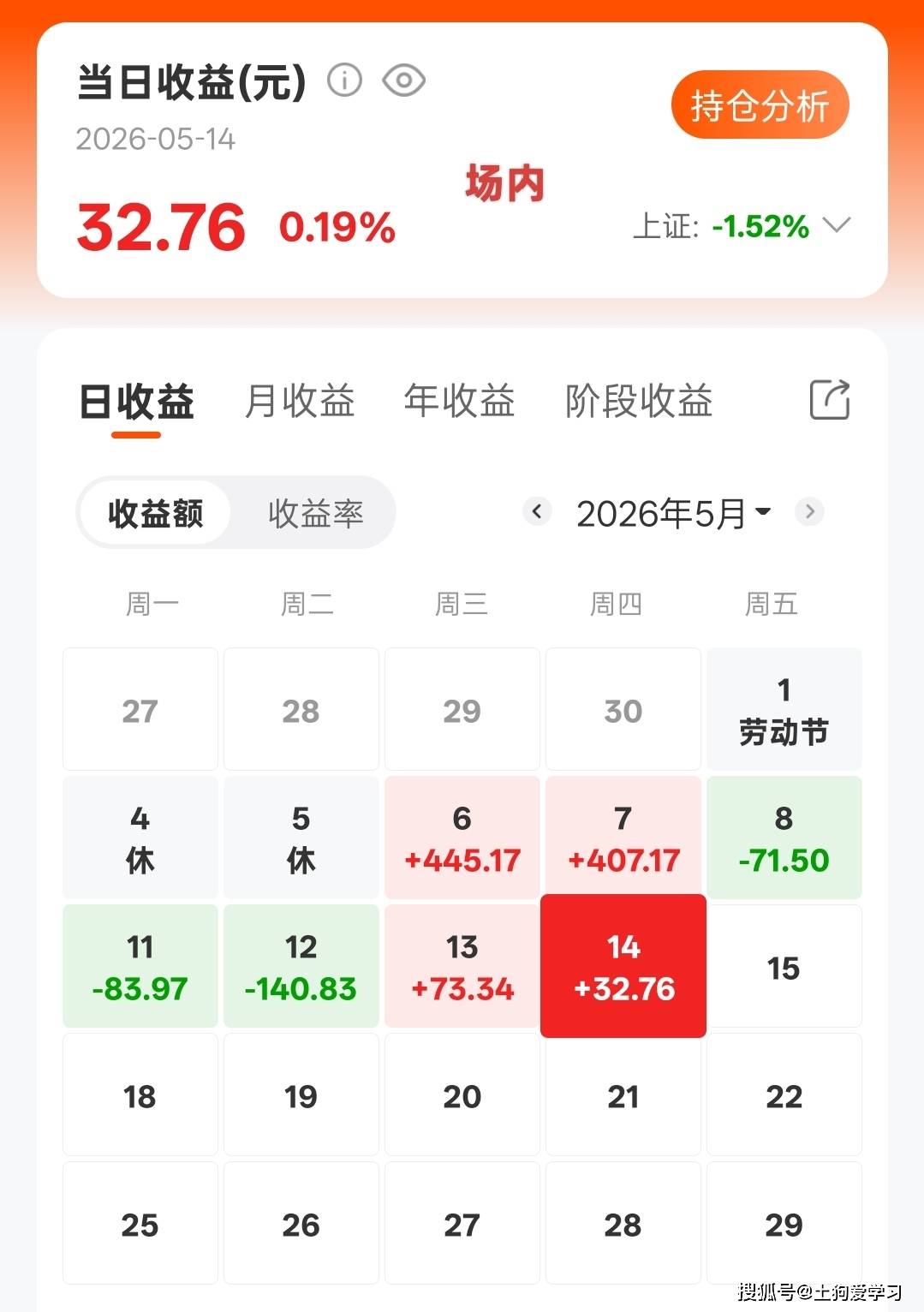This screenshot has width=924, height=1312.
Task: Open the 持仓分析 holdings analysis button
Action: tap(760, 105)
